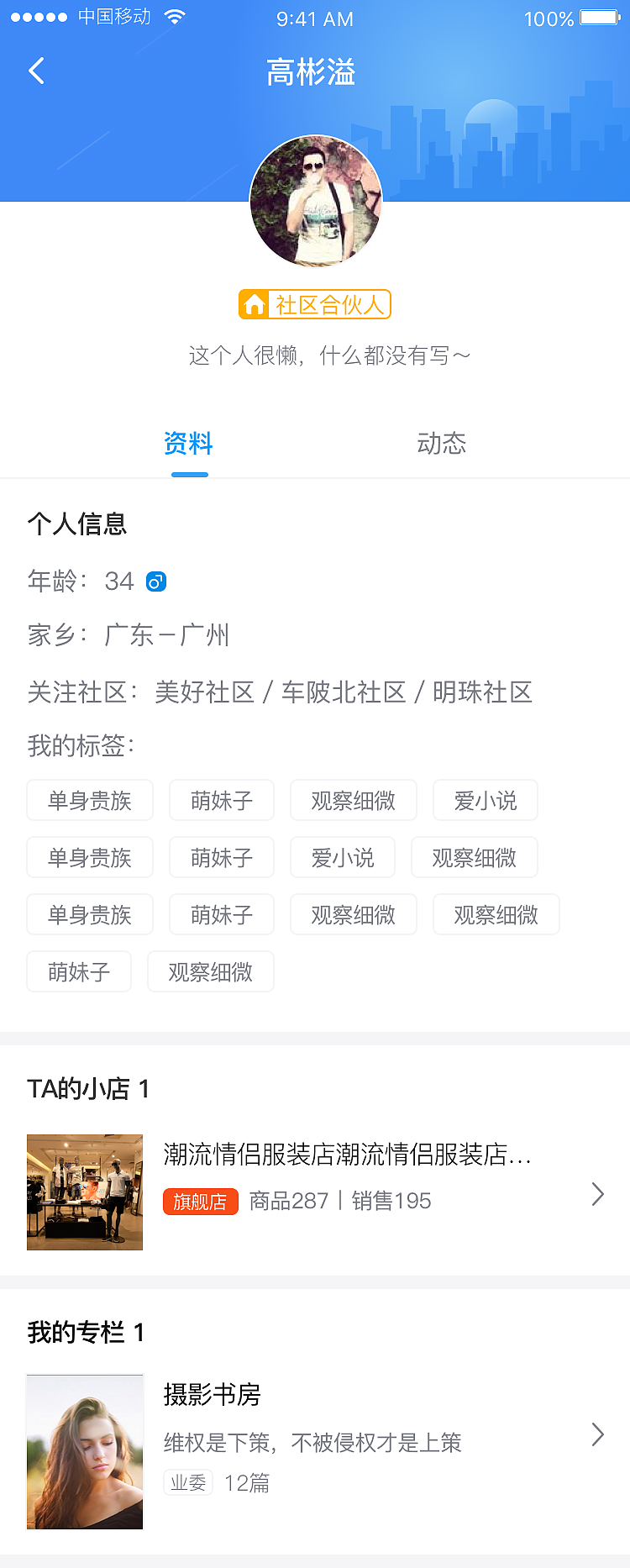Image resolution: width=630 pixels, height=1568 pixels.
Task: Toggle the 萌妹子 tag in 我的标签
Action: click(x=222, y=800)
